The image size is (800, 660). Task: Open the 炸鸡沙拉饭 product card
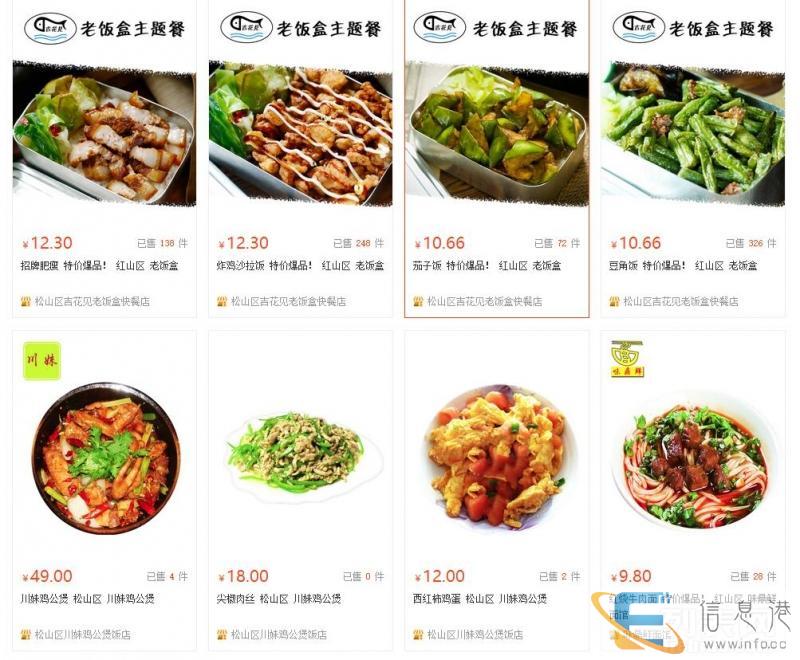[x=300, y=135]
